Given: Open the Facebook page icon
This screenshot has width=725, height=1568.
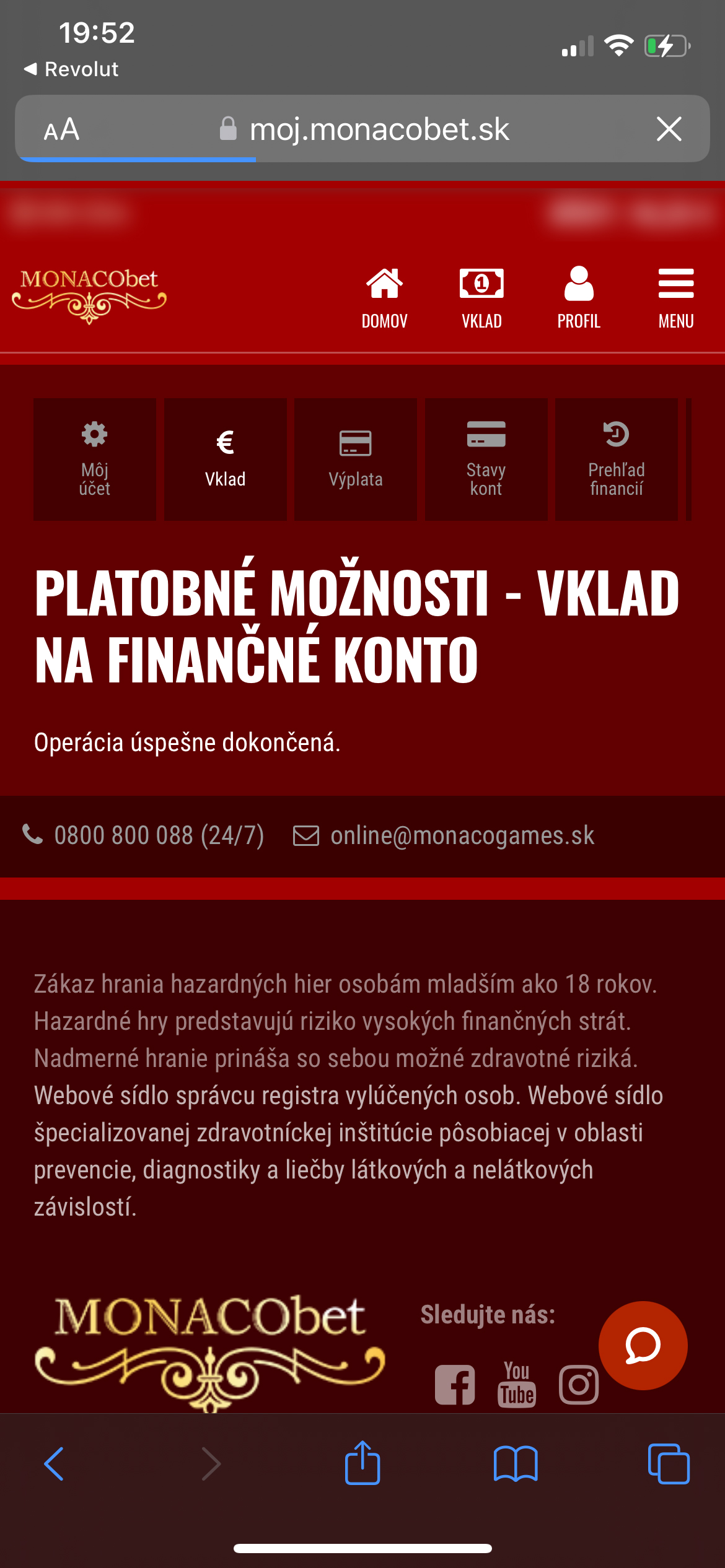Looking at the screenshot, I should coord(455,1385).
